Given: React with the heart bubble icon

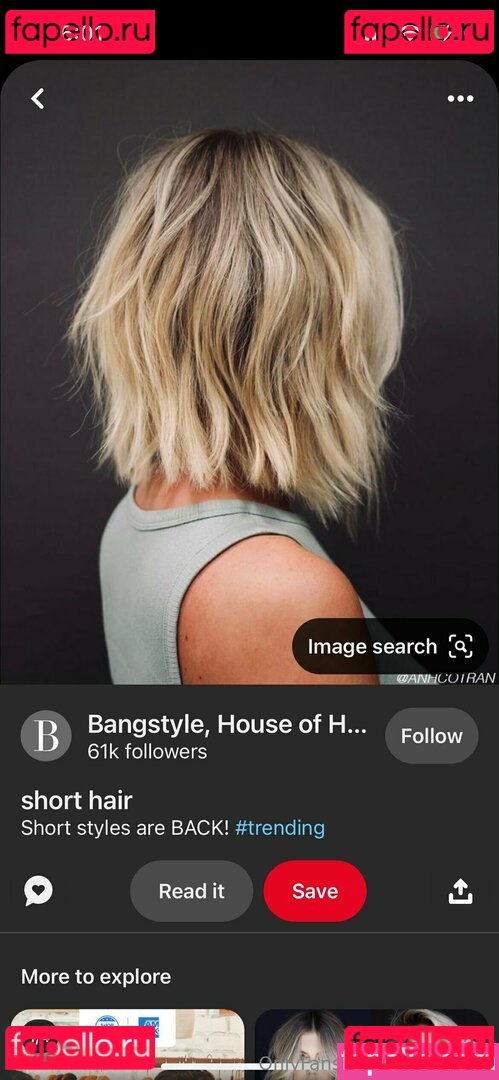Looking at the screenshot, I should tap(39, 891).
